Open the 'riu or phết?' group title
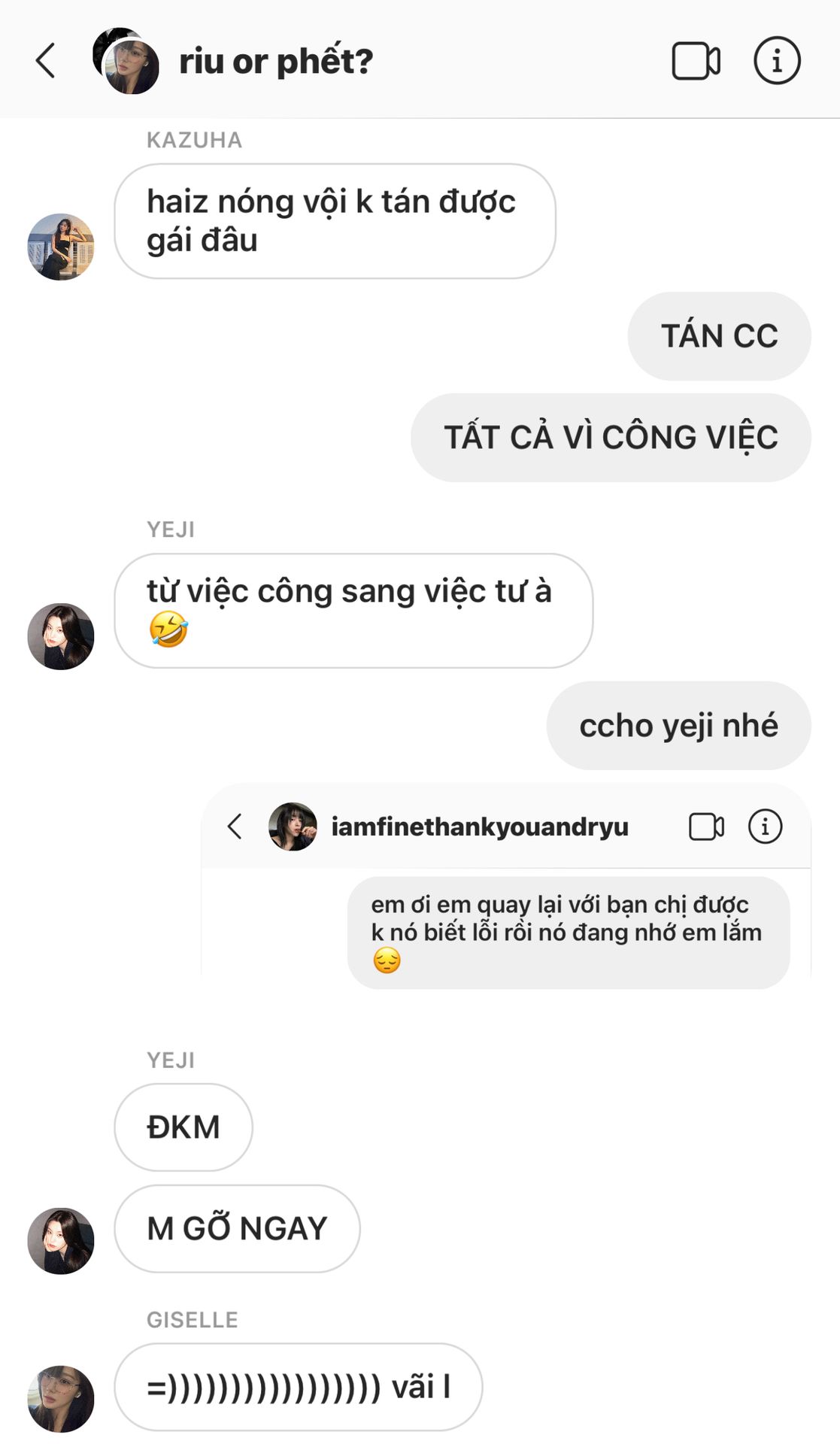 click(x=275, y=61)
